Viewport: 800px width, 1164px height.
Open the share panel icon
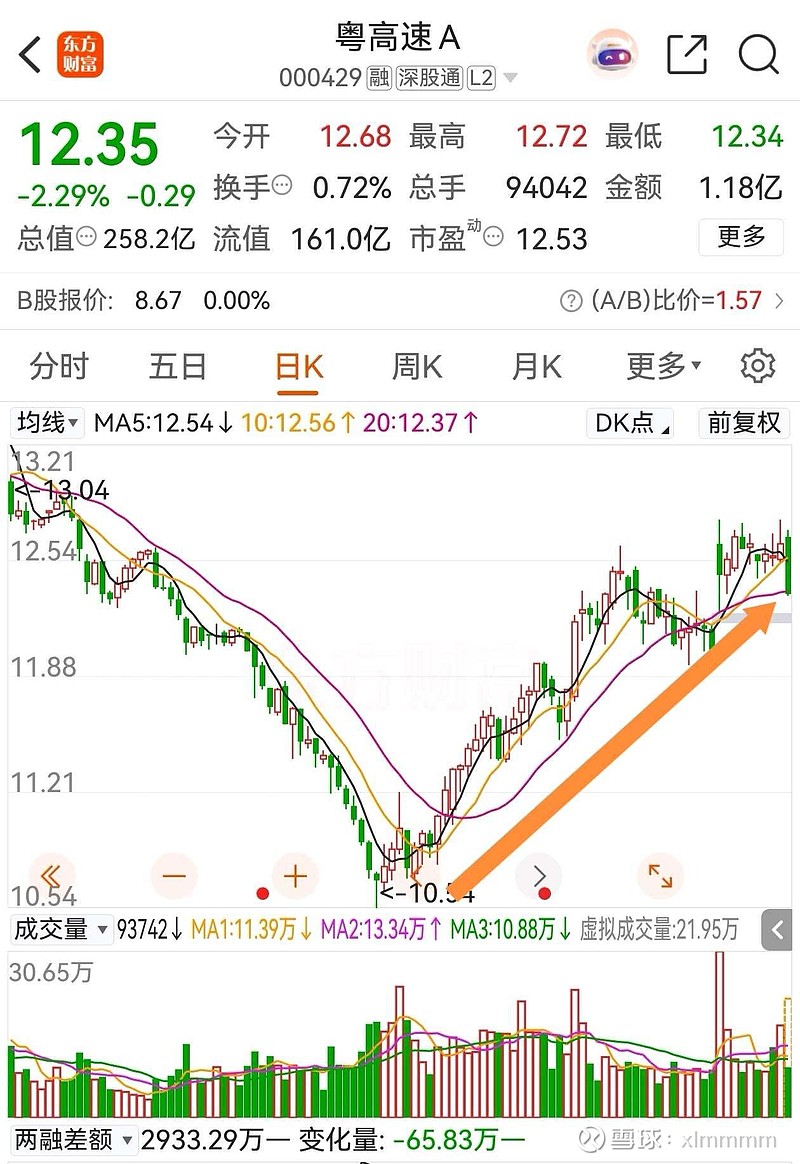pyautogui.click(x=686, y=55)
